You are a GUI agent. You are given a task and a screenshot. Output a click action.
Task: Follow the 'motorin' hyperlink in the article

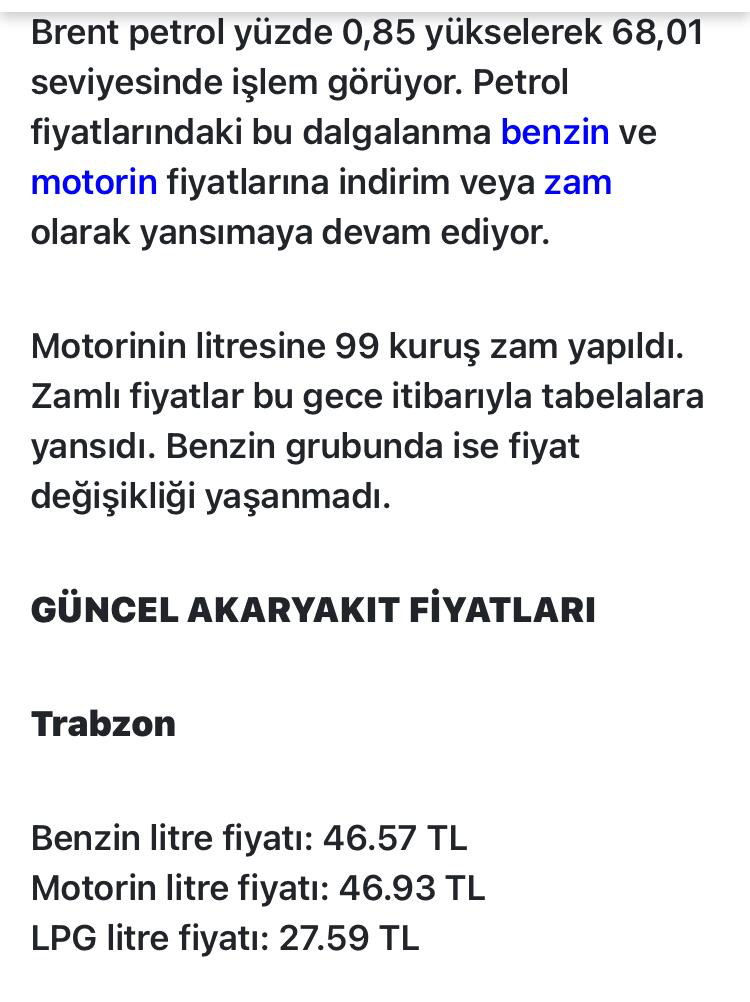tap(94, 183)
